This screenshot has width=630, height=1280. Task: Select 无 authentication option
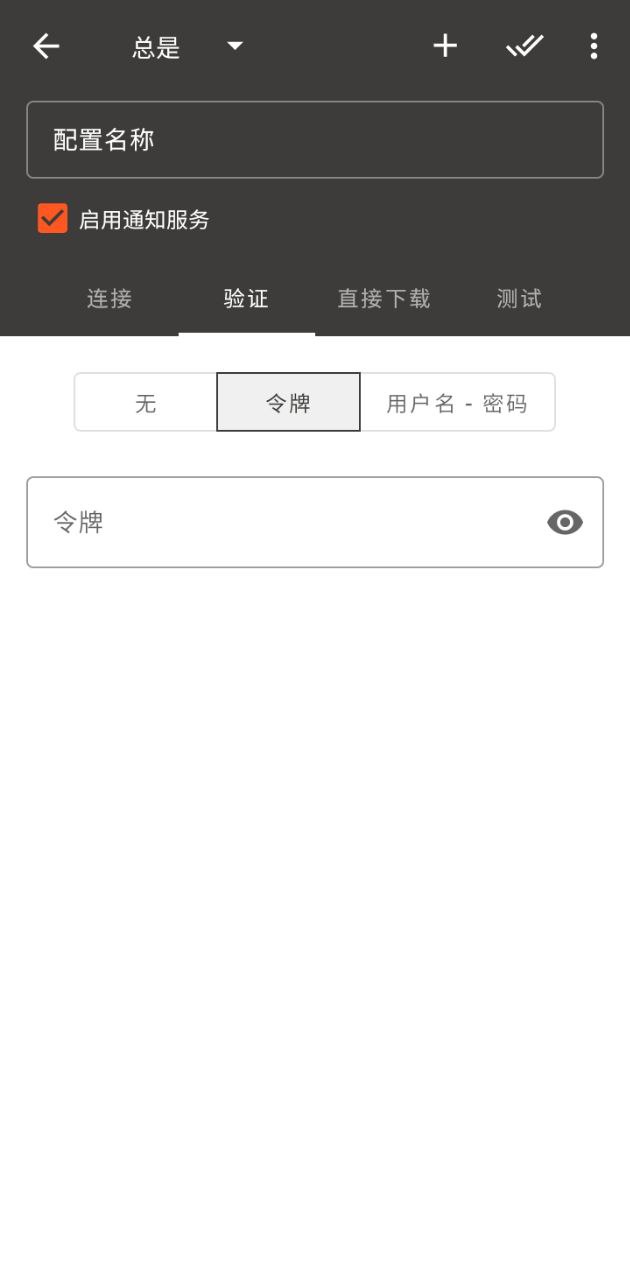146,403
